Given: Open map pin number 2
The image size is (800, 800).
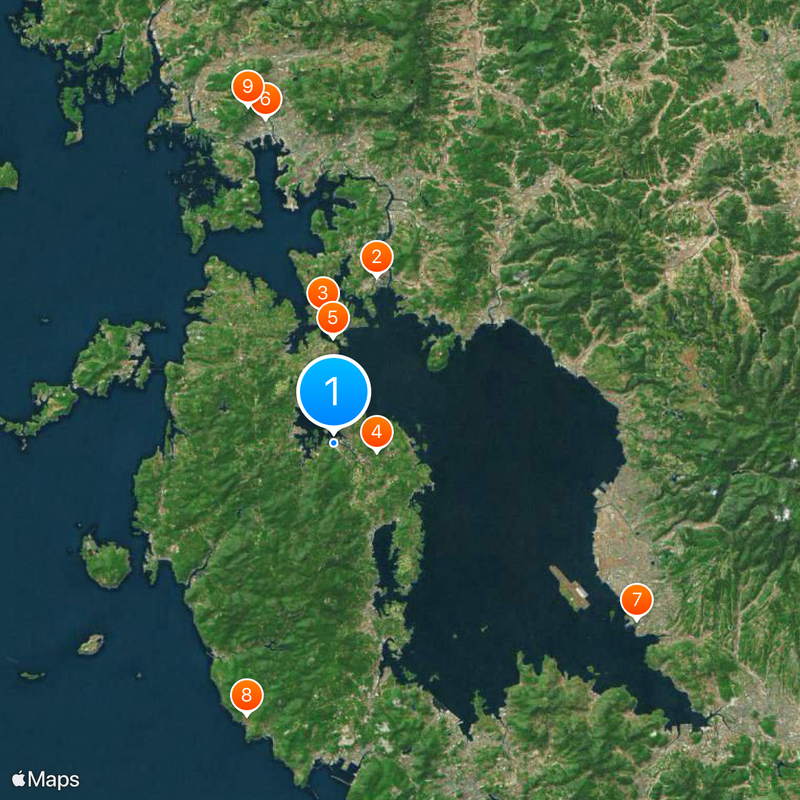Looking at the screenshot, I should pos(376,258).
